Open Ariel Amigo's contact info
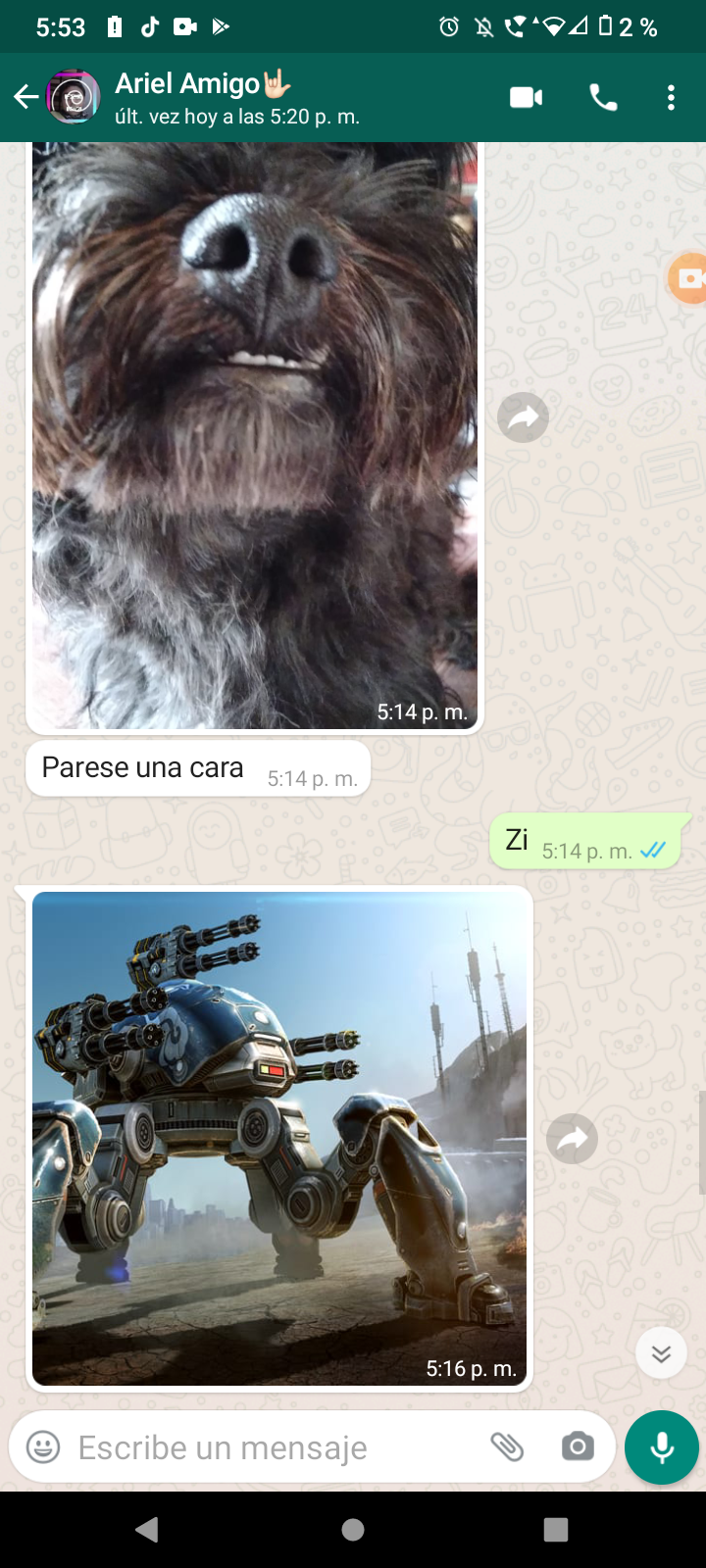The height and width of the screenshot is (1568, 706). (x=235, y=97)
